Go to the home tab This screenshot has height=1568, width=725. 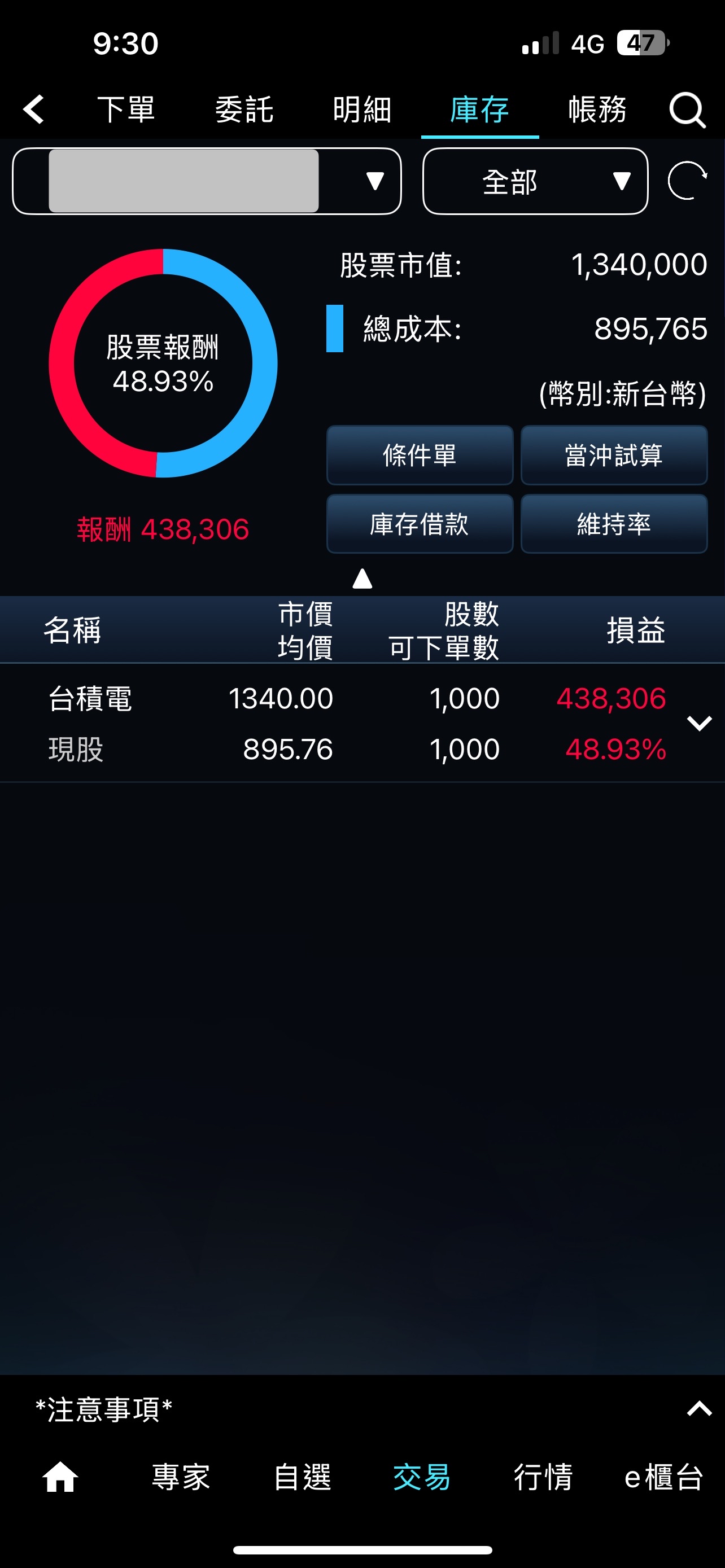click(x=60, y=1477)
